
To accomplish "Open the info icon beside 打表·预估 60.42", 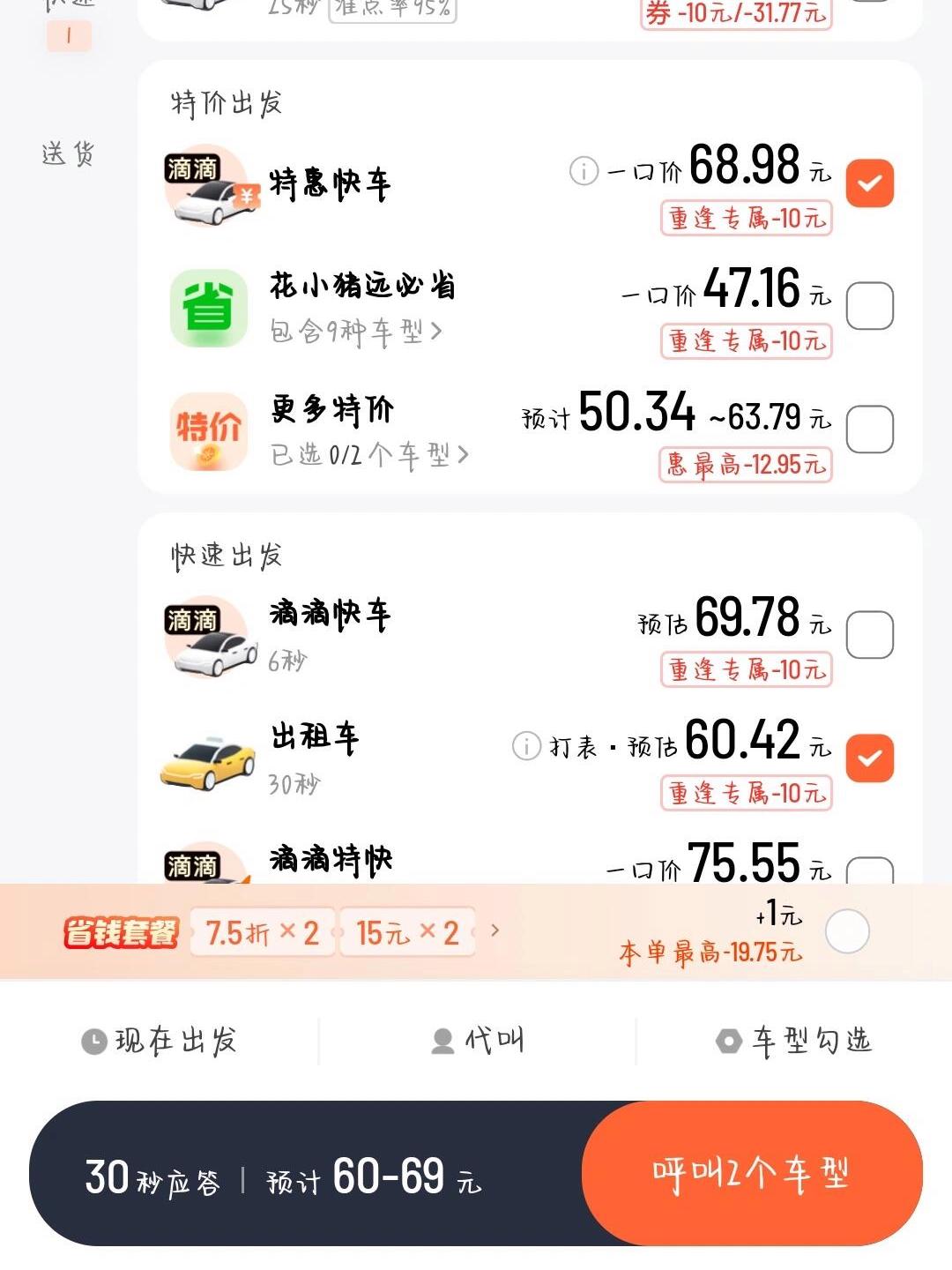I will pyautogui.click(x=526, y=745).
